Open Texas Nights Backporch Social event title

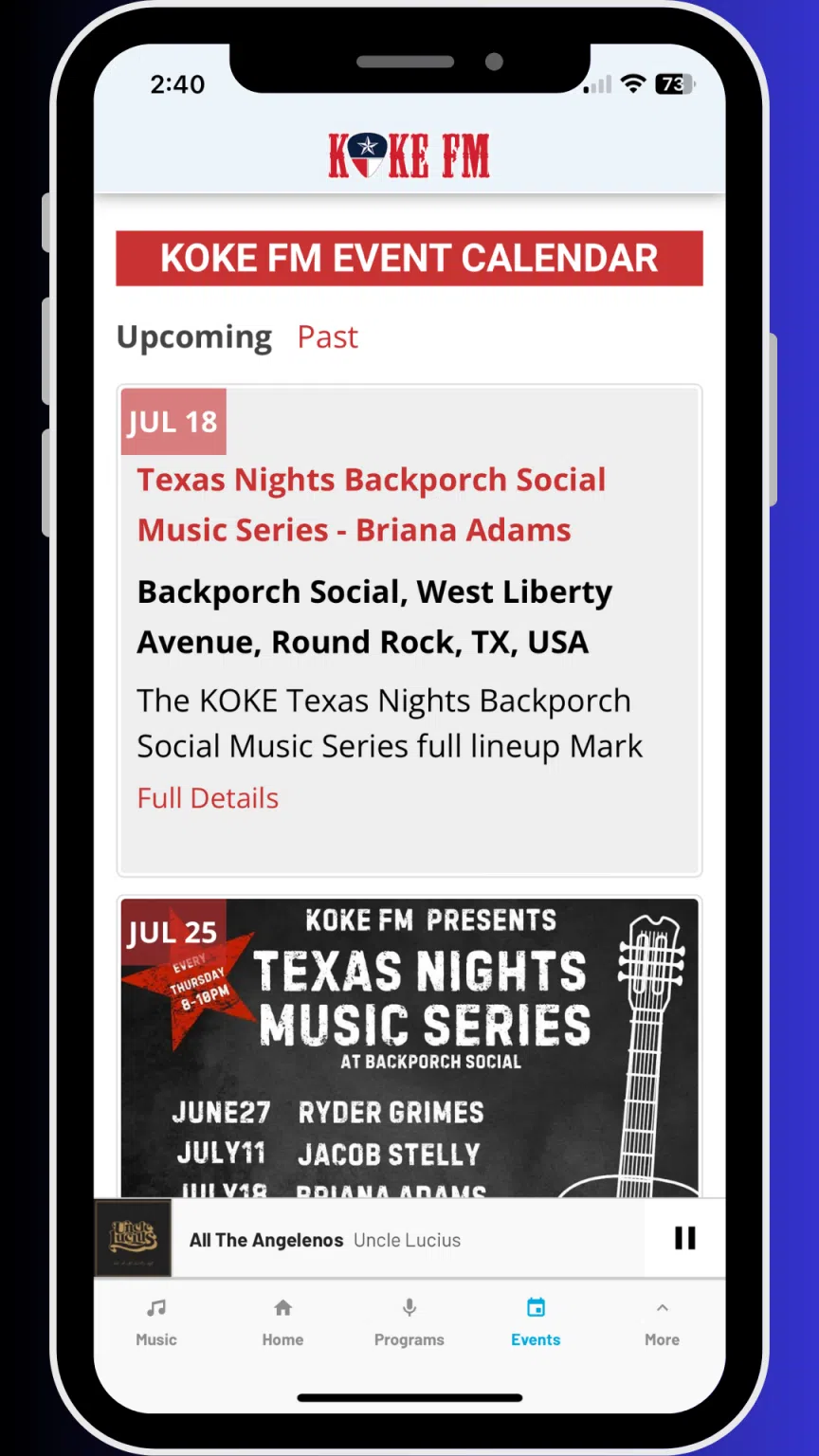371,504
